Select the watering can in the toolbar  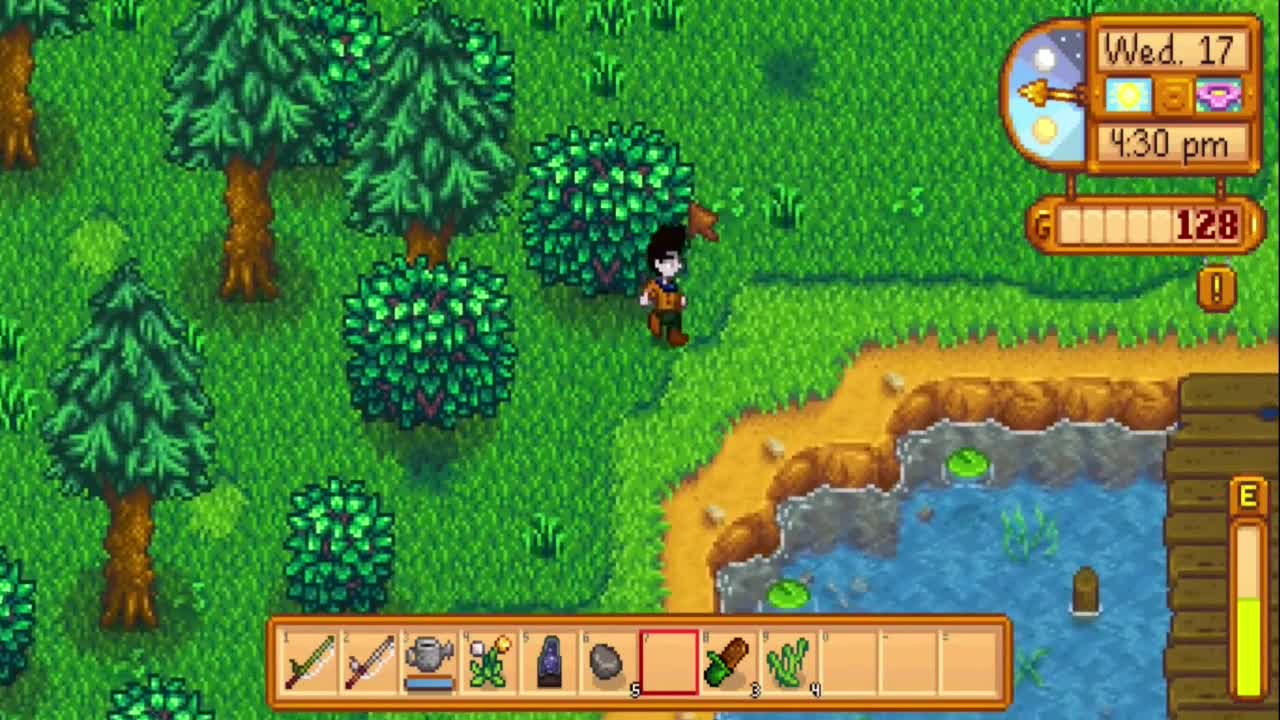430,661
